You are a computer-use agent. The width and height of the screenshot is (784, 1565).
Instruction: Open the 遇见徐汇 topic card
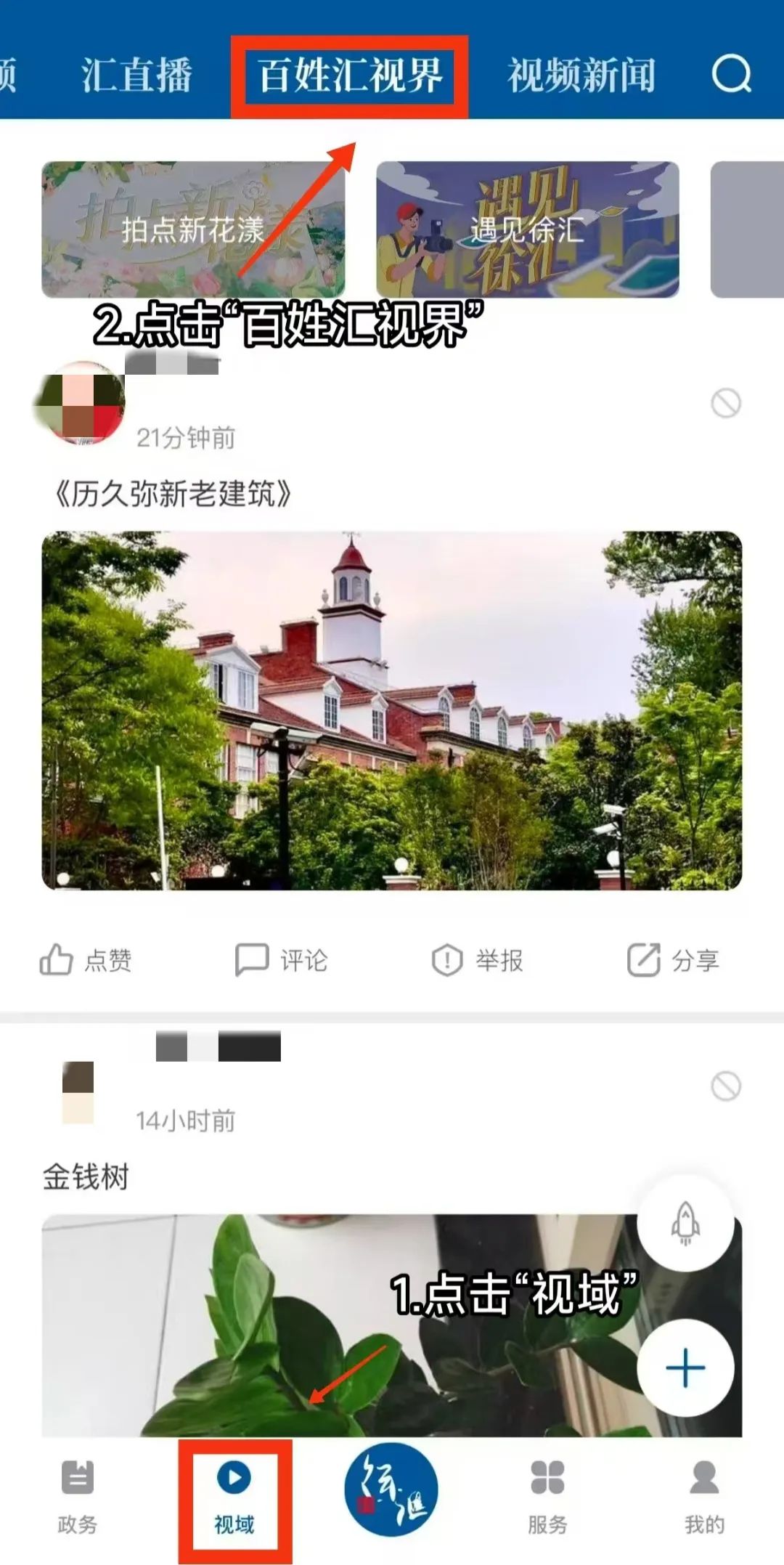coord(528,229)
